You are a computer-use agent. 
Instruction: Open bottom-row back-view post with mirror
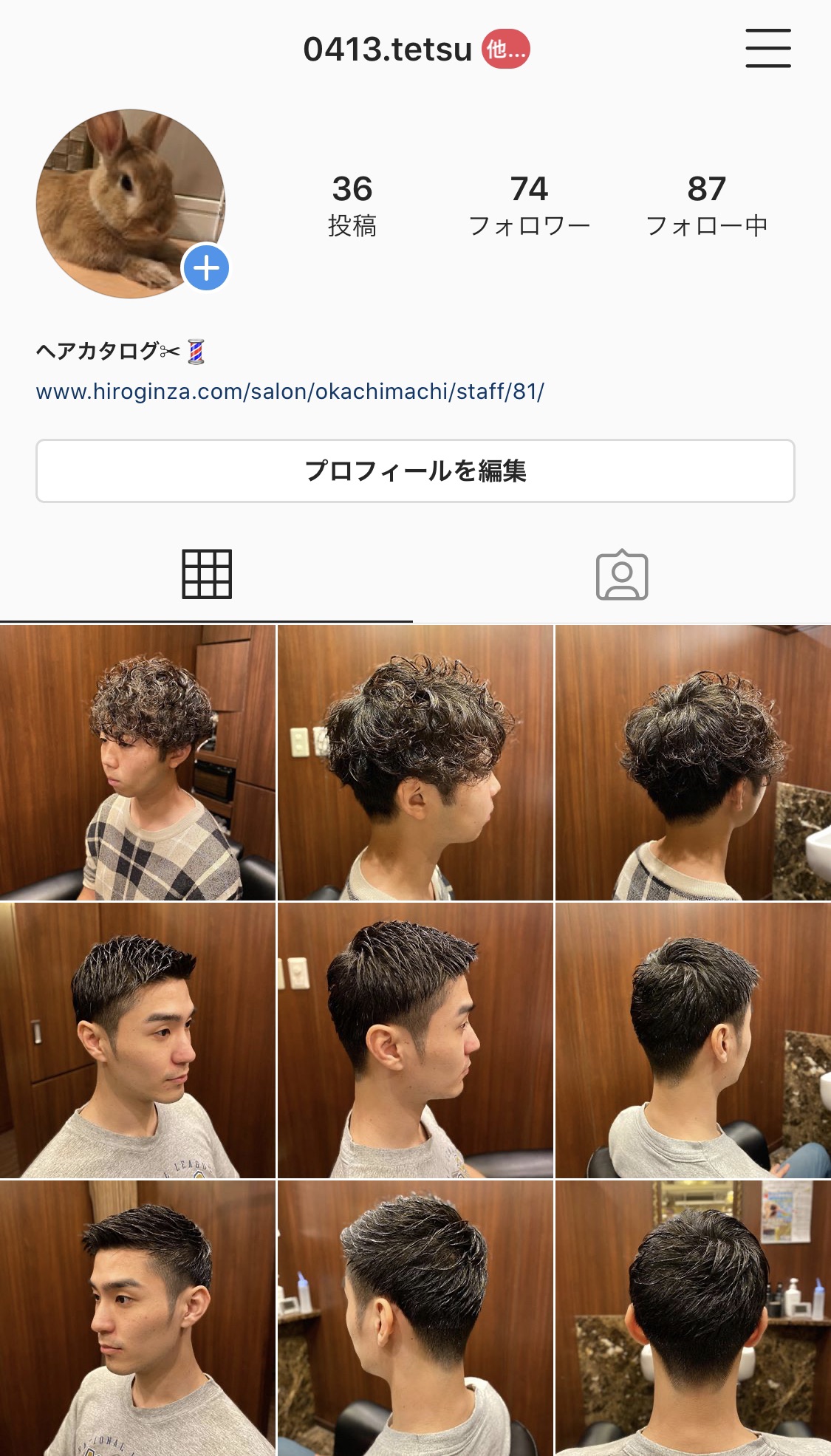coord(693,1318)
